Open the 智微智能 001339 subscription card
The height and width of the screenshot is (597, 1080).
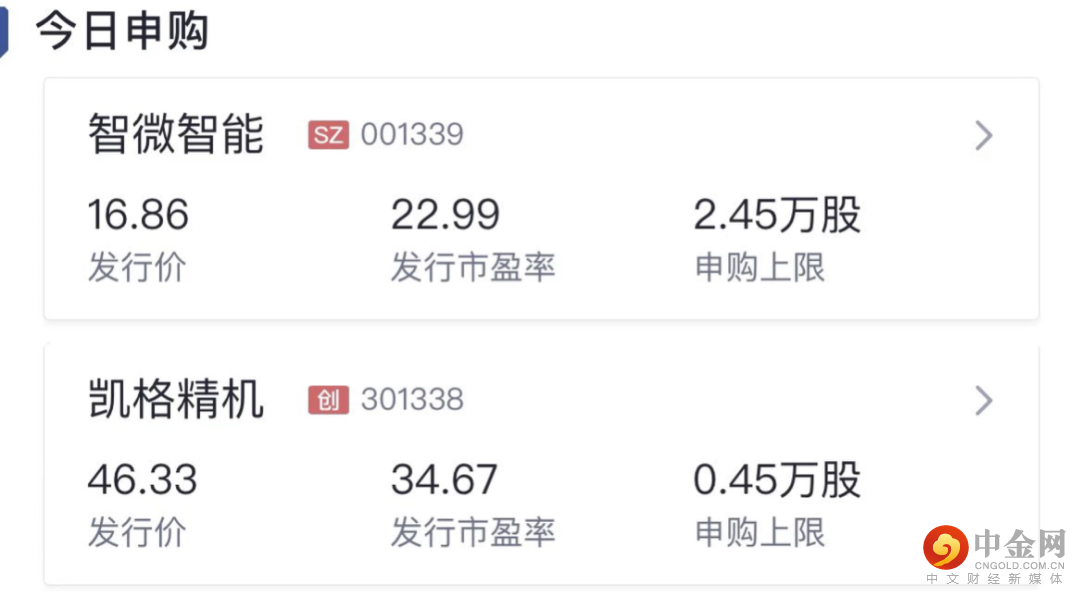pos(540,198)
